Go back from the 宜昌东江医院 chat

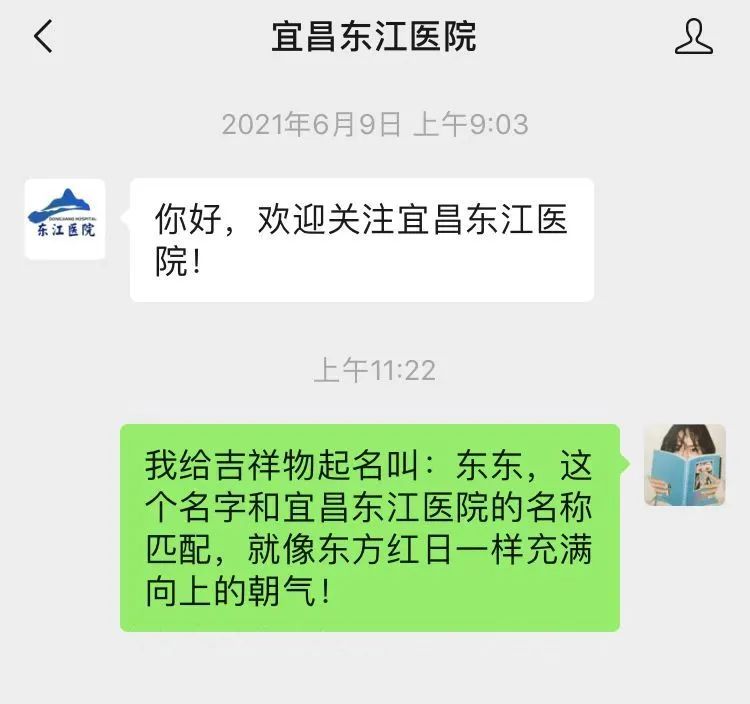tap(42, 37)
